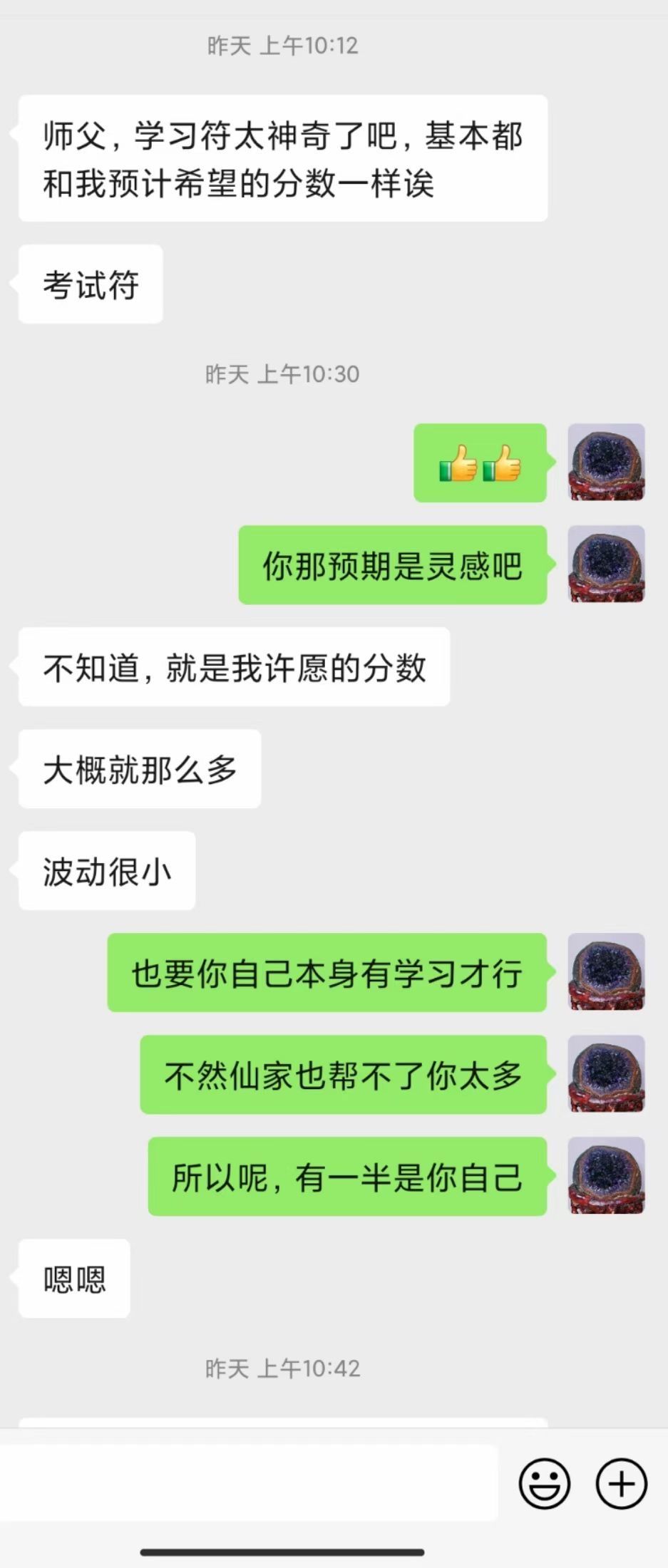Select the message bubble reading 考试符

(89, 284)
